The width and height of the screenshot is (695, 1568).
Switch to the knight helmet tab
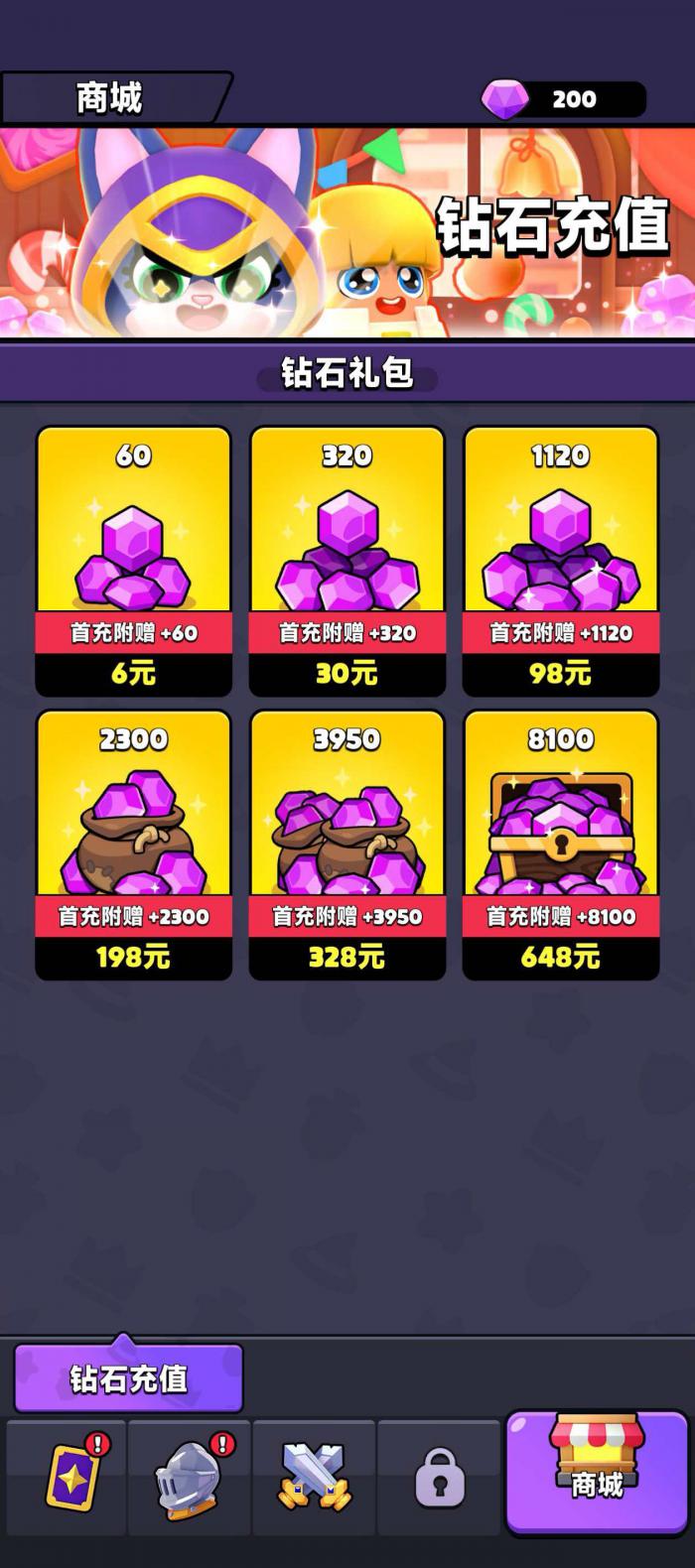coord(191,1478)
